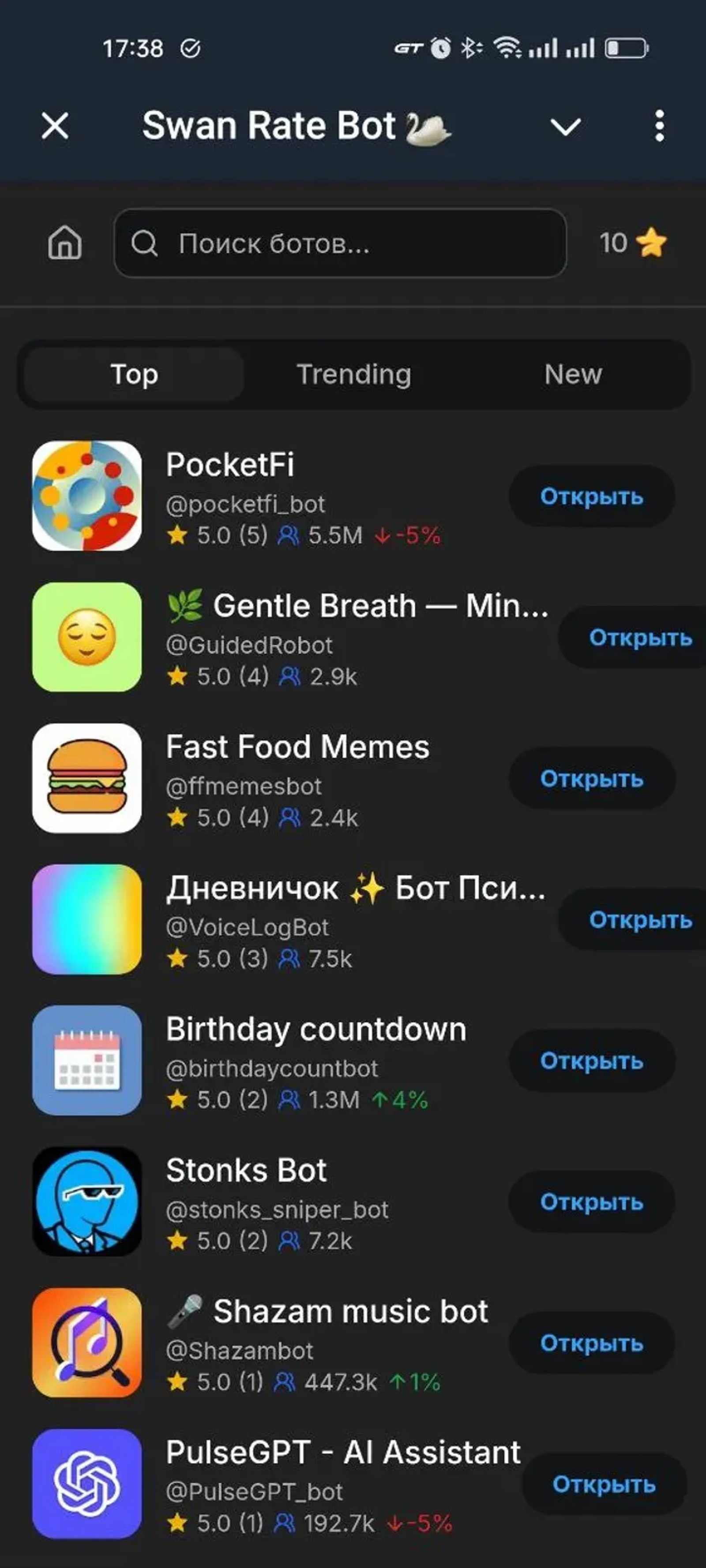Tap the Fast Food Memes burger icon
706x1568 pixels.
click(87, 780)
